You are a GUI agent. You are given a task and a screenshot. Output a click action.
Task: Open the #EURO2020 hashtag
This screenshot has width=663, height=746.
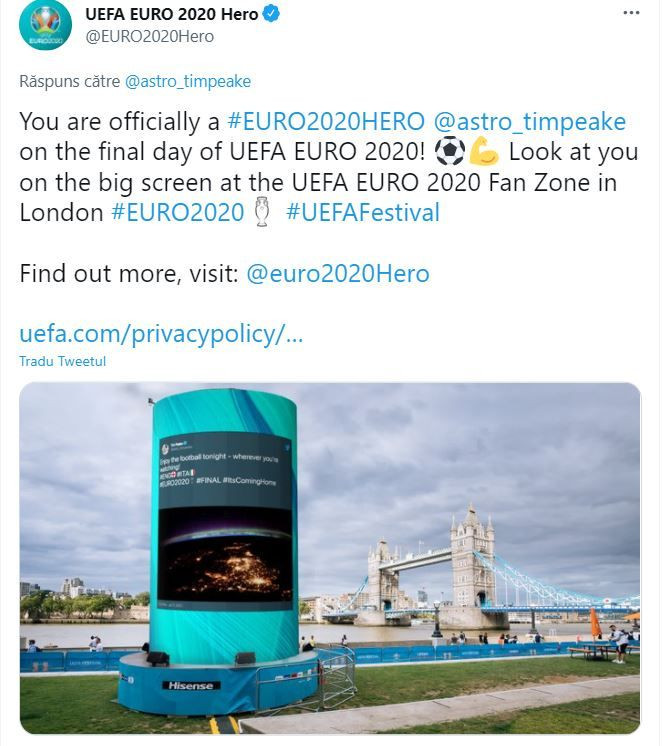[x=177, y=212]
